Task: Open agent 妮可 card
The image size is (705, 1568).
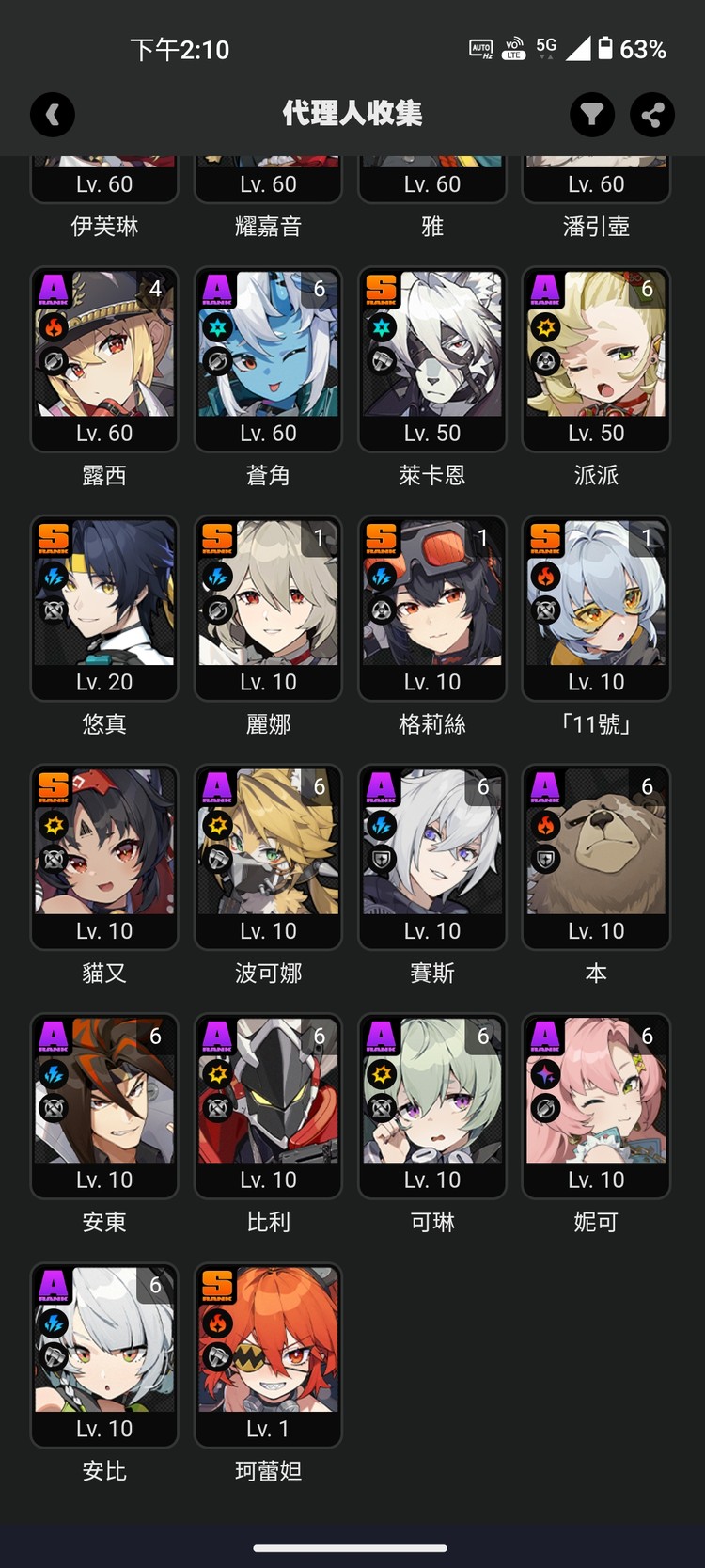Action: point(596,1105)
